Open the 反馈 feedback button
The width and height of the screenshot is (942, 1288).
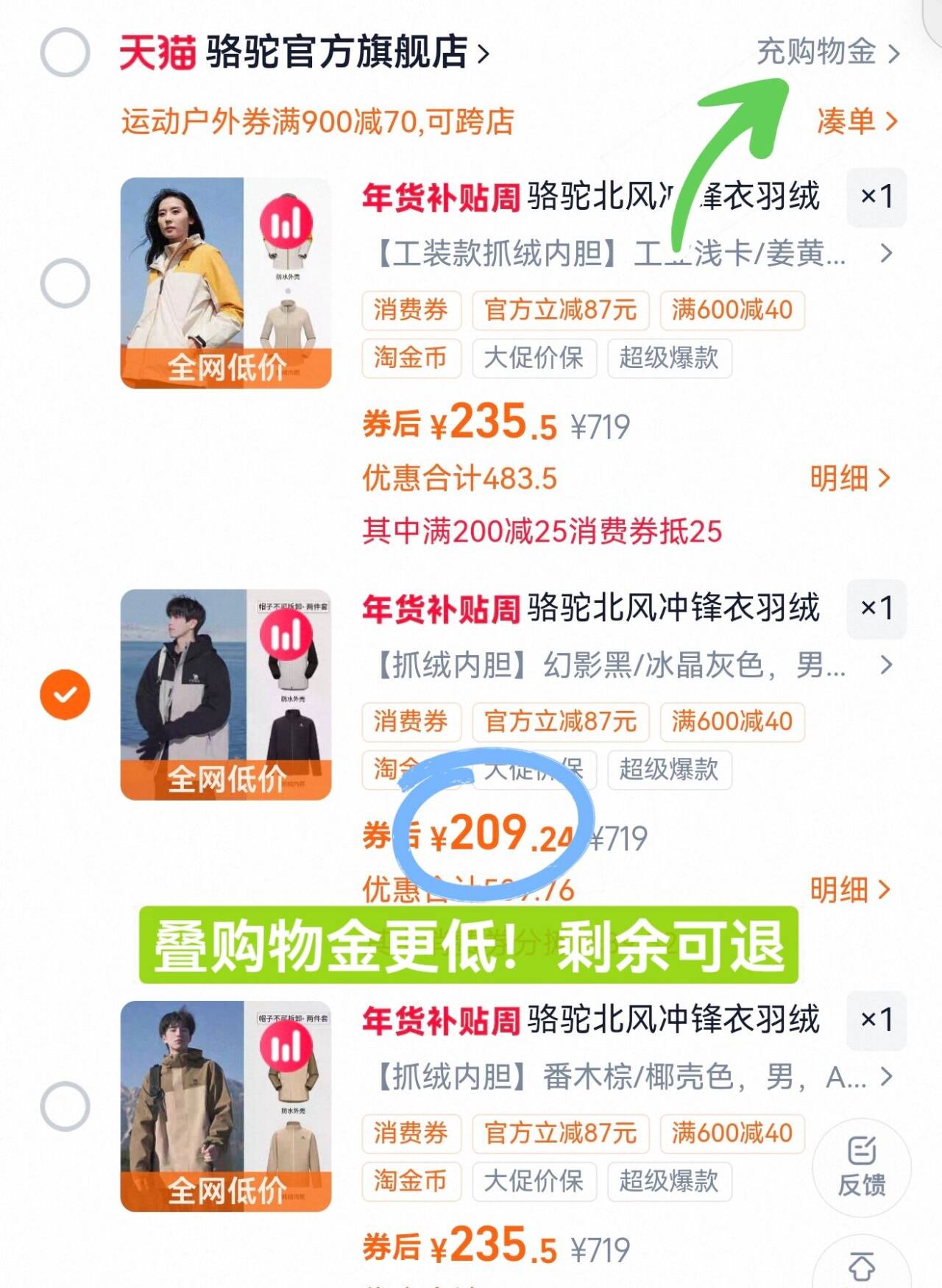point(861,1167)
